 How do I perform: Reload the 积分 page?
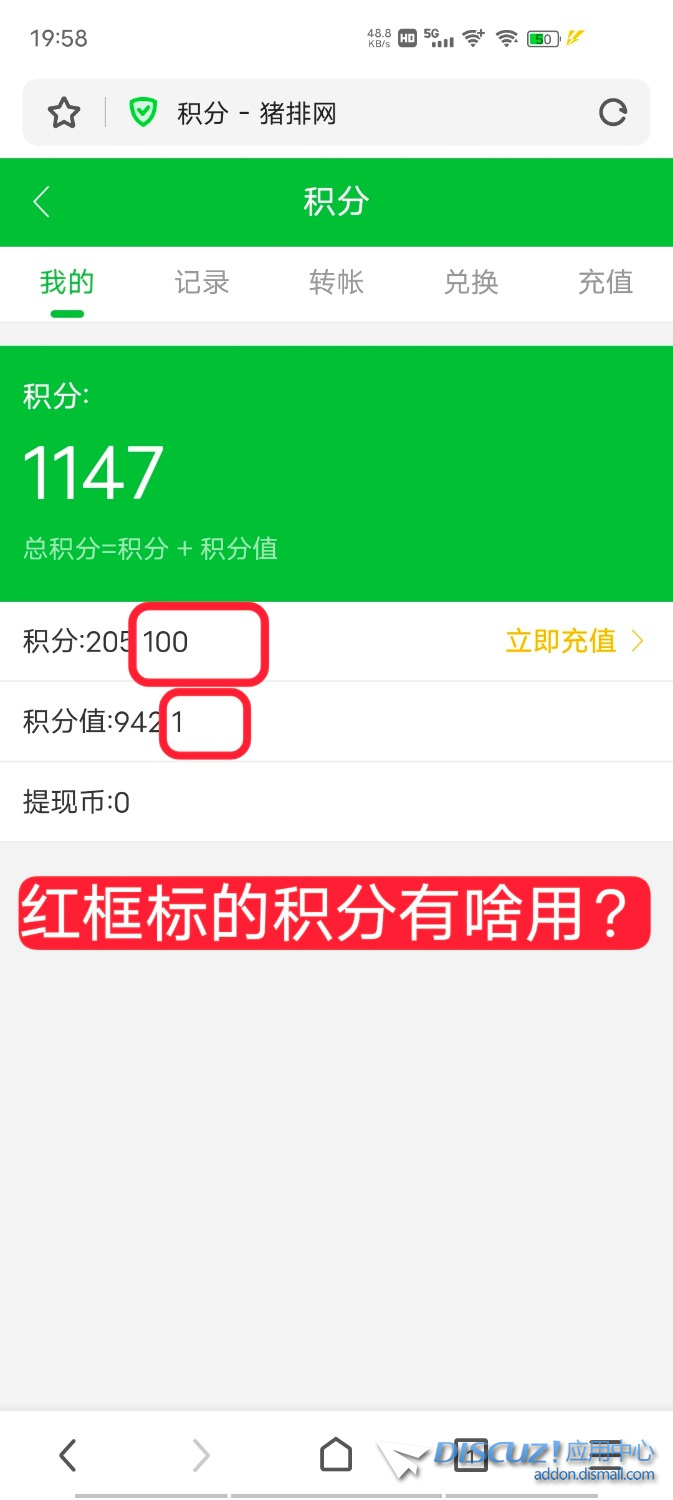click(612, 113)
